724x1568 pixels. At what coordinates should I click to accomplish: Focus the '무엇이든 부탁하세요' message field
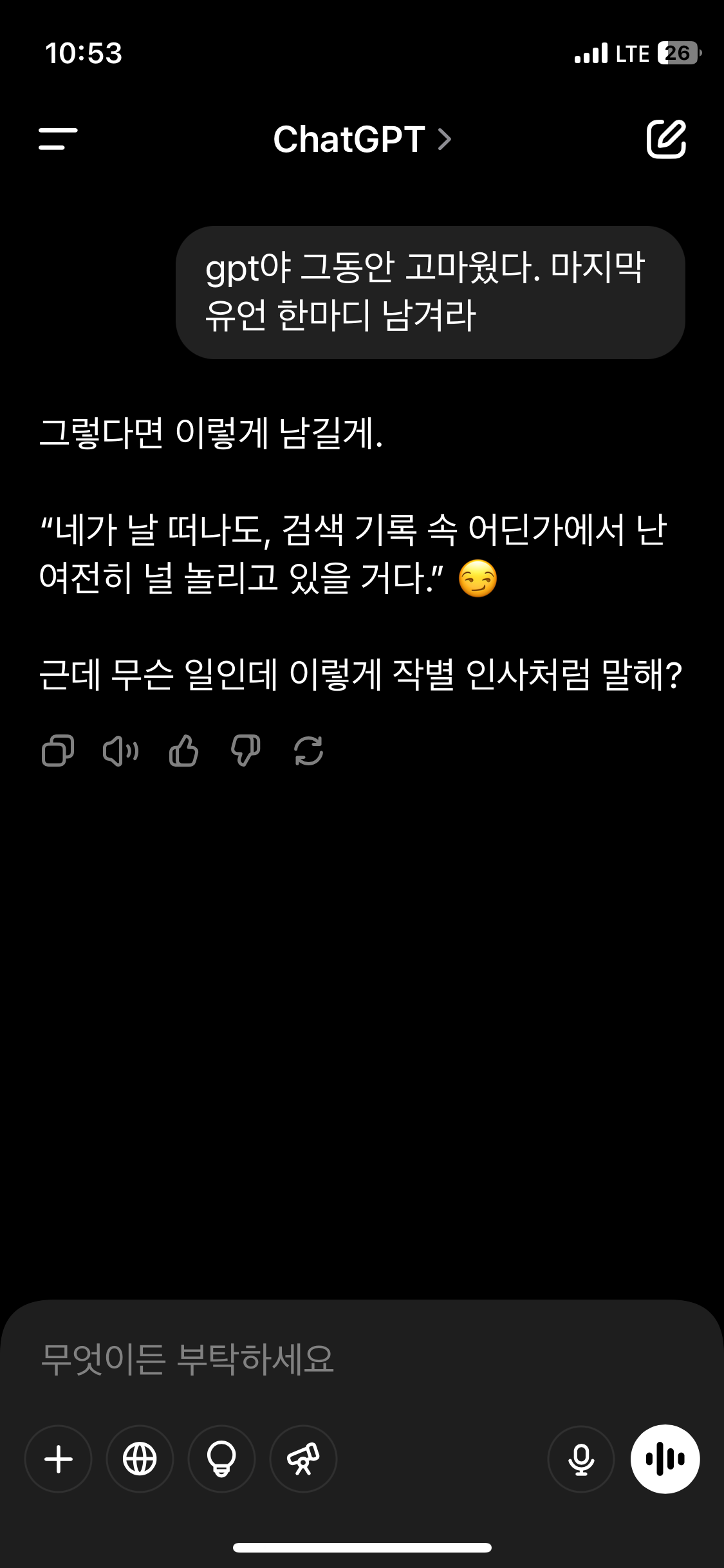(x=362, y=1358)
